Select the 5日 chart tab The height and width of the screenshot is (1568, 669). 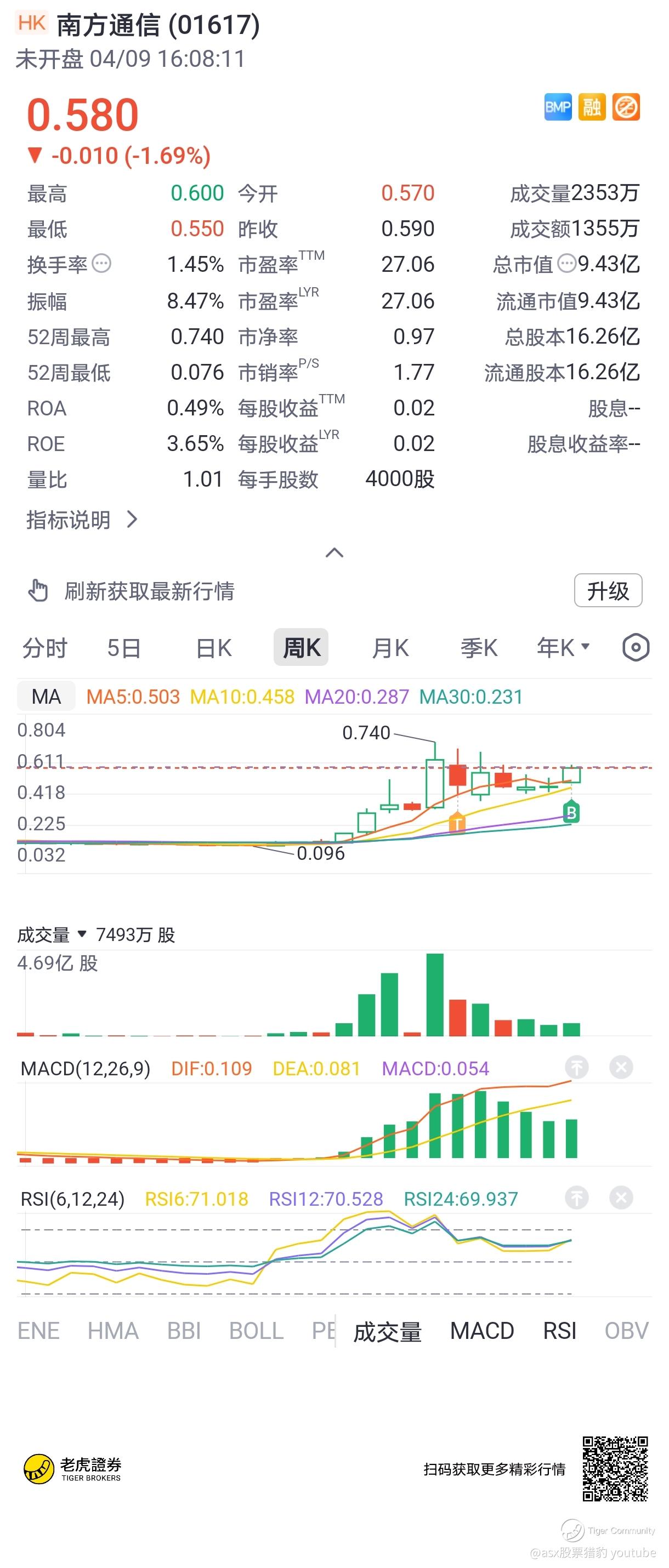(124, 648)
